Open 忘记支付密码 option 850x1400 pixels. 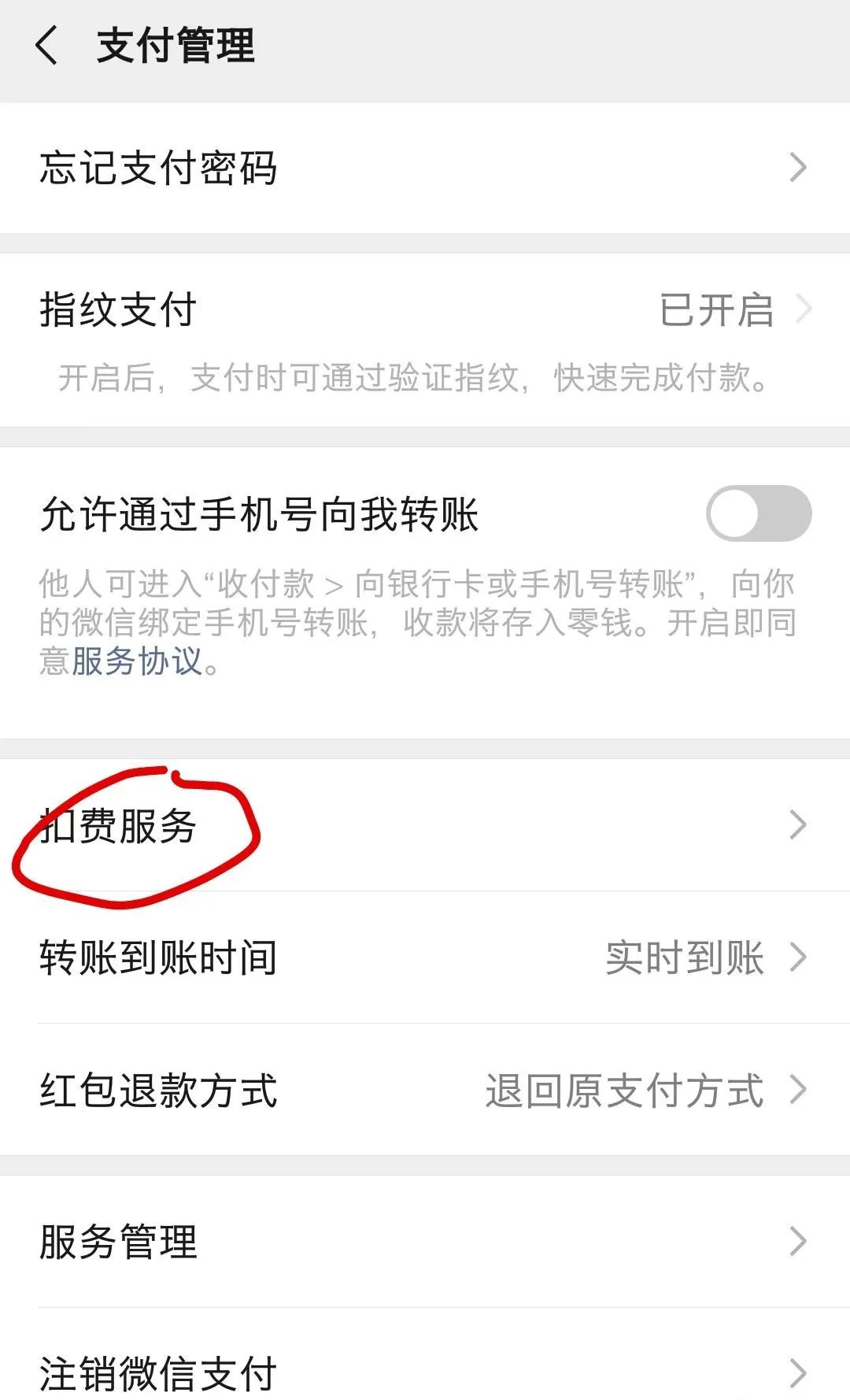tap(425, 168)
